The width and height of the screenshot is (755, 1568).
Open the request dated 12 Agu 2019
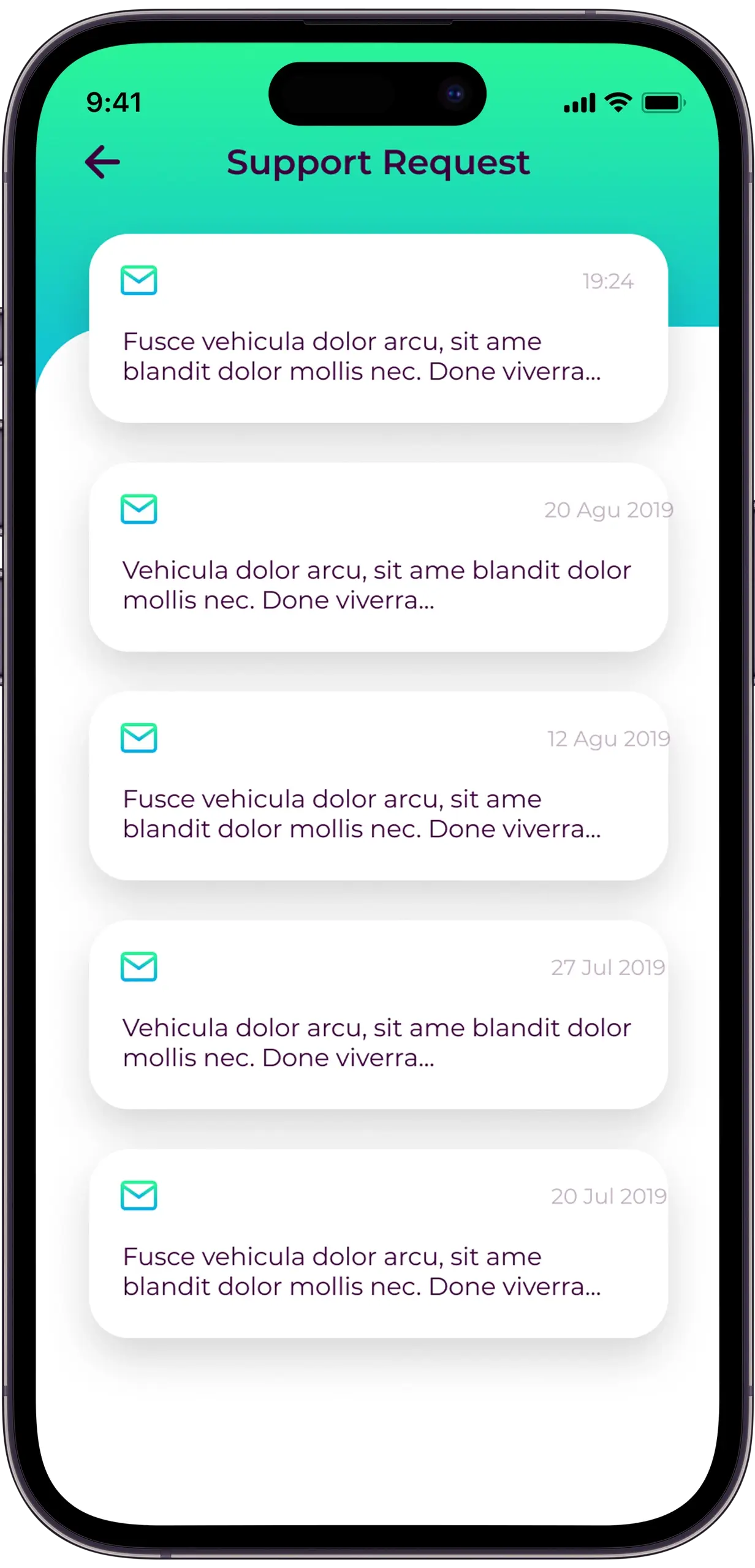378,786
